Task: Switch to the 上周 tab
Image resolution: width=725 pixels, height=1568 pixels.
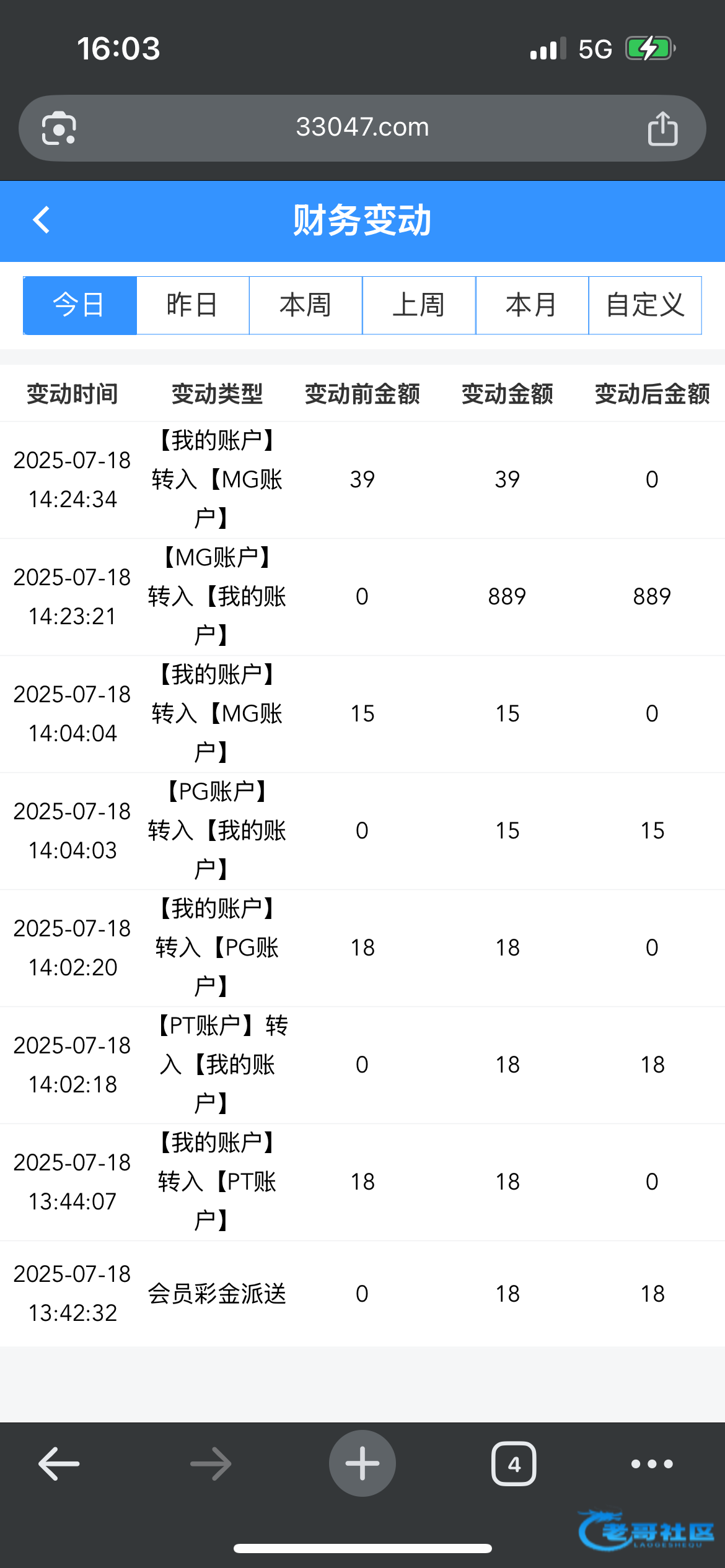Action: coord(419,305)
